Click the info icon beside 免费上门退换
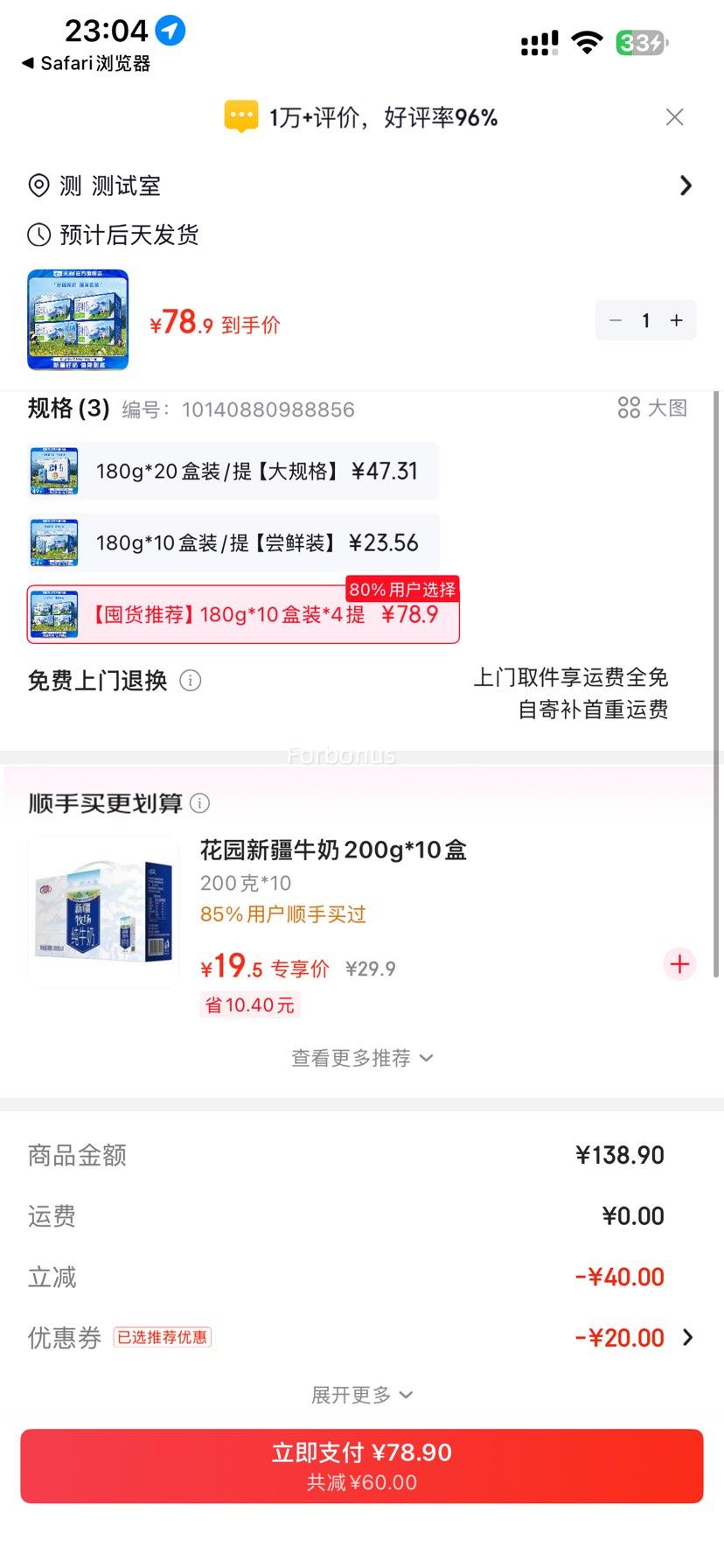Screen dimensions: 724x1568 [191, 681]
